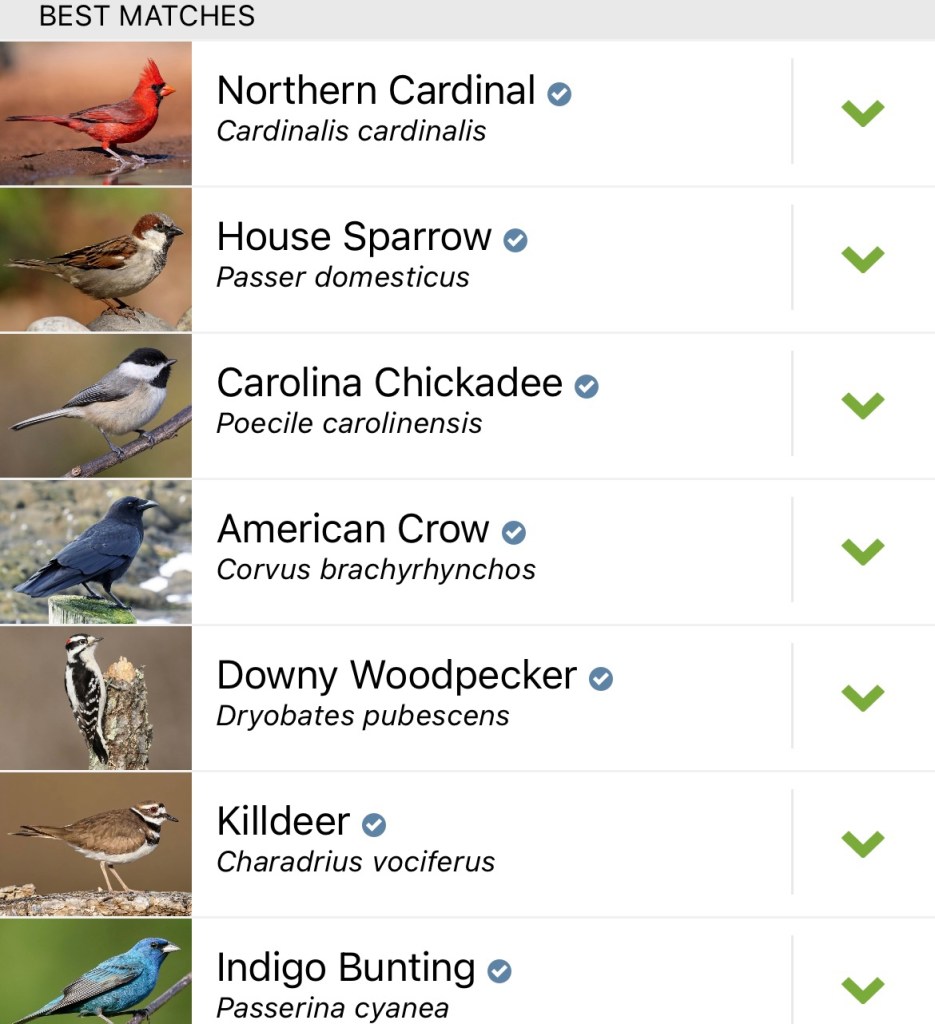Expand the American Crow green chevron
The width and height of the screenshot is (935, 1024).
[863, 550]
